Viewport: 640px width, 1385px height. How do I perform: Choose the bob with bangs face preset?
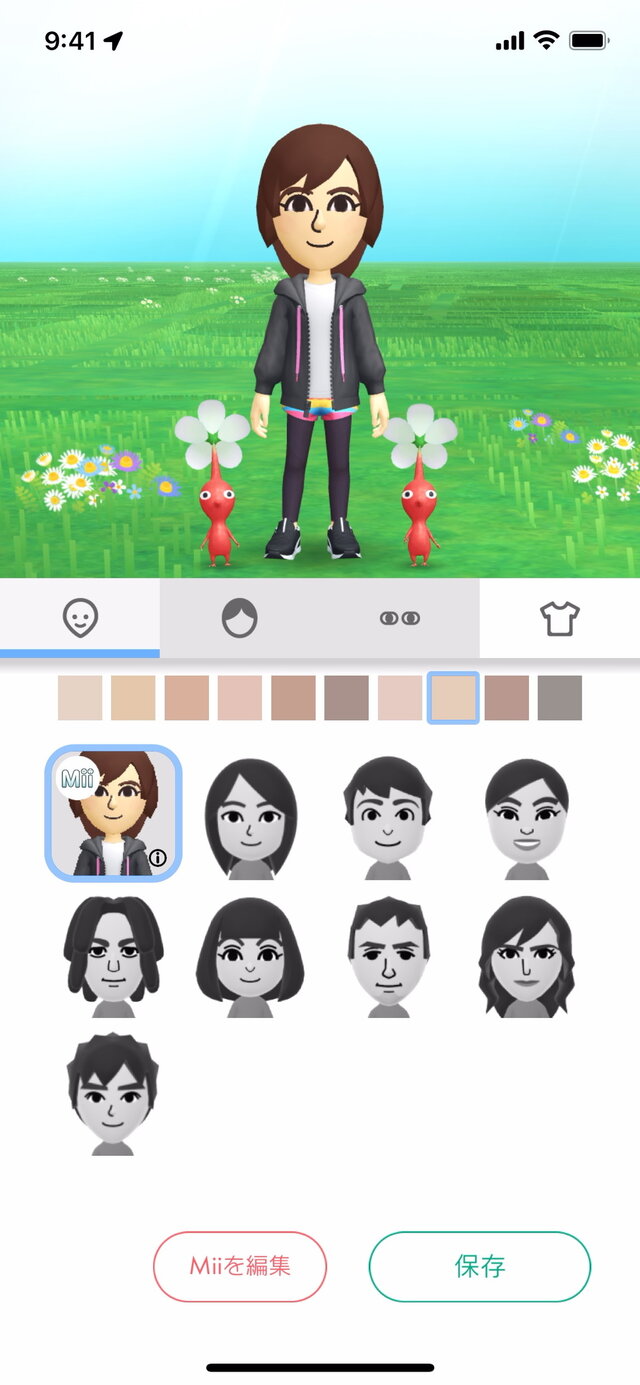(x=250, y=956)
